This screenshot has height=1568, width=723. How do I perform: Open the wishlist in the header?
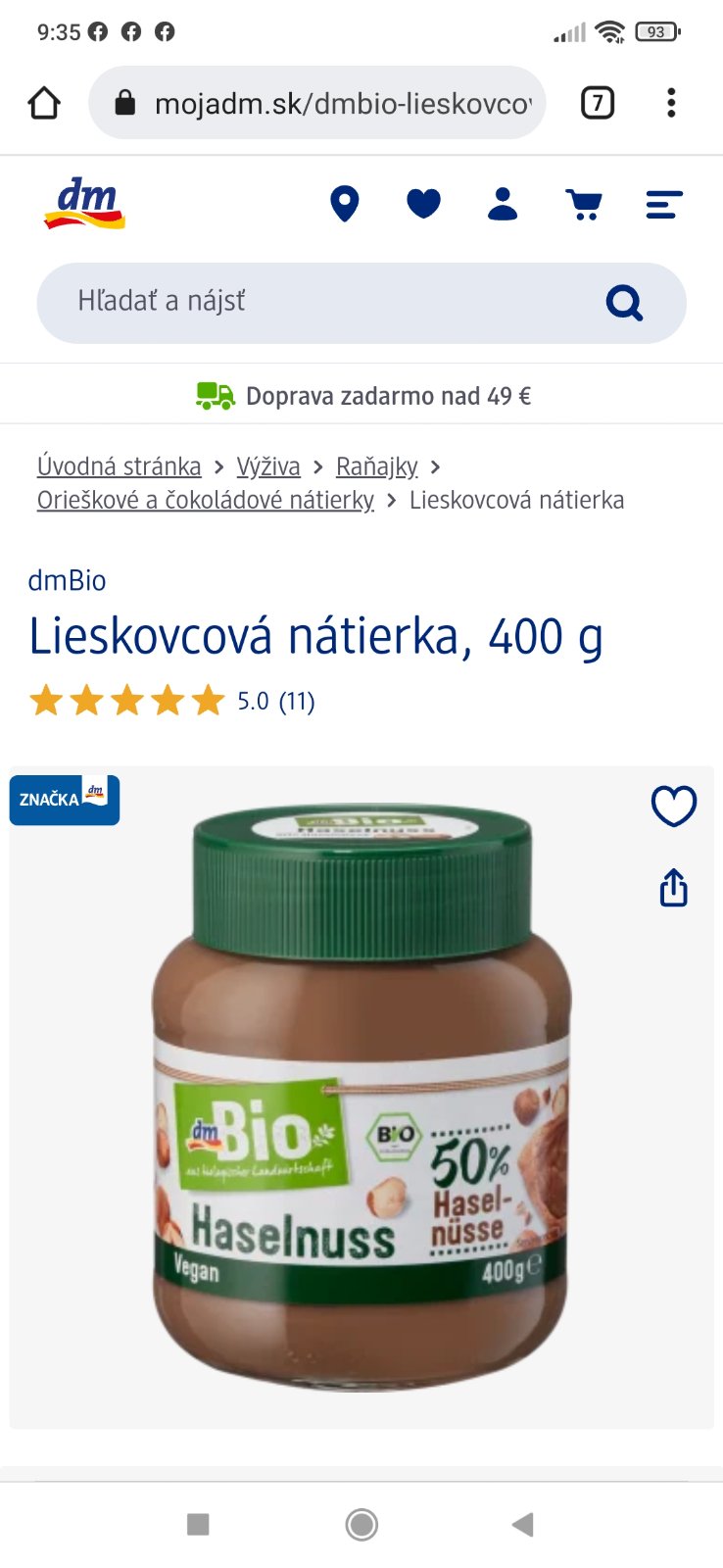pyautogui.click(x=423, y=205)
